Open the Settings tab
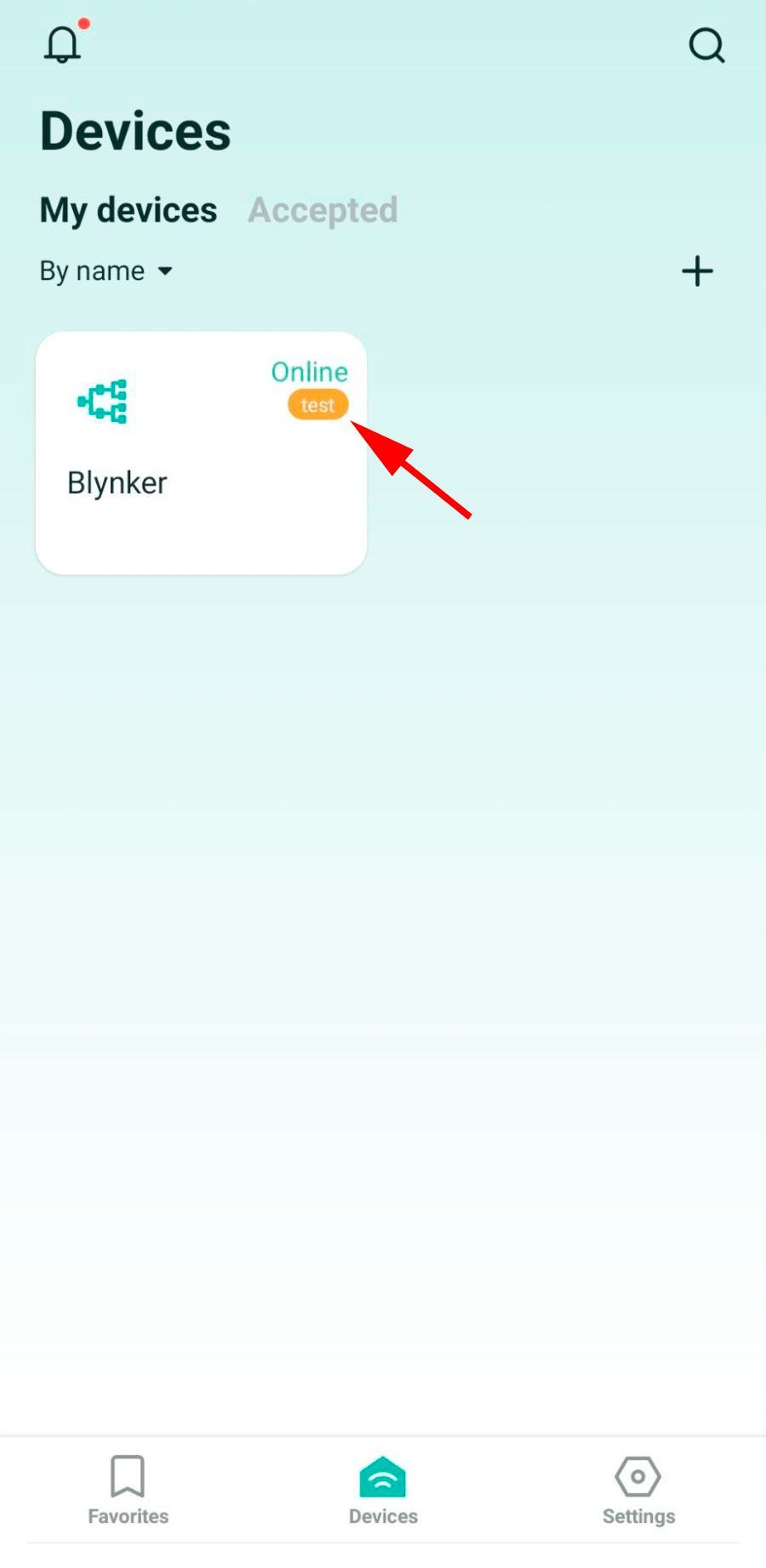Viewport: 766px width, 1568px height. tap(638, 1490)
